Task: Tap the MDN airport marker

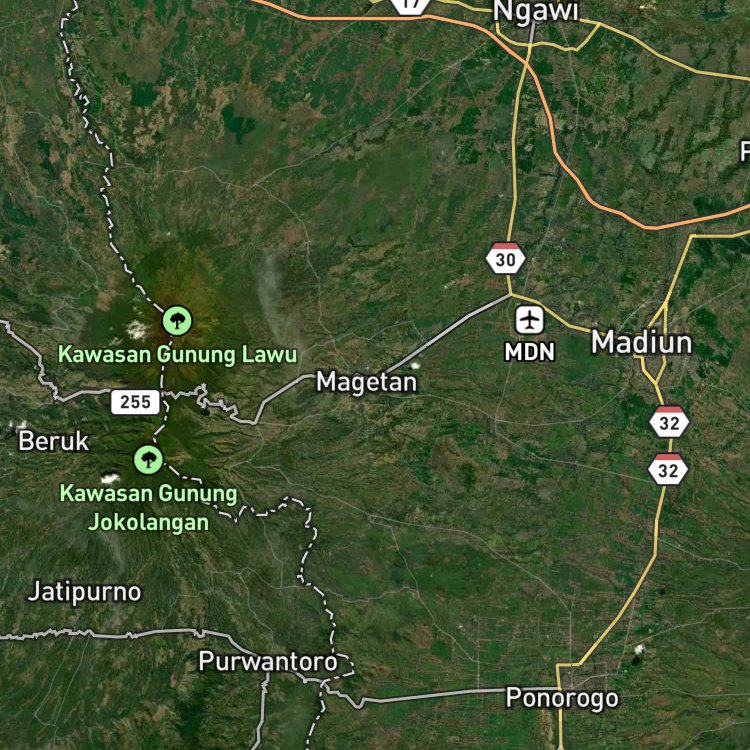Action: click(x=529, y=320)
